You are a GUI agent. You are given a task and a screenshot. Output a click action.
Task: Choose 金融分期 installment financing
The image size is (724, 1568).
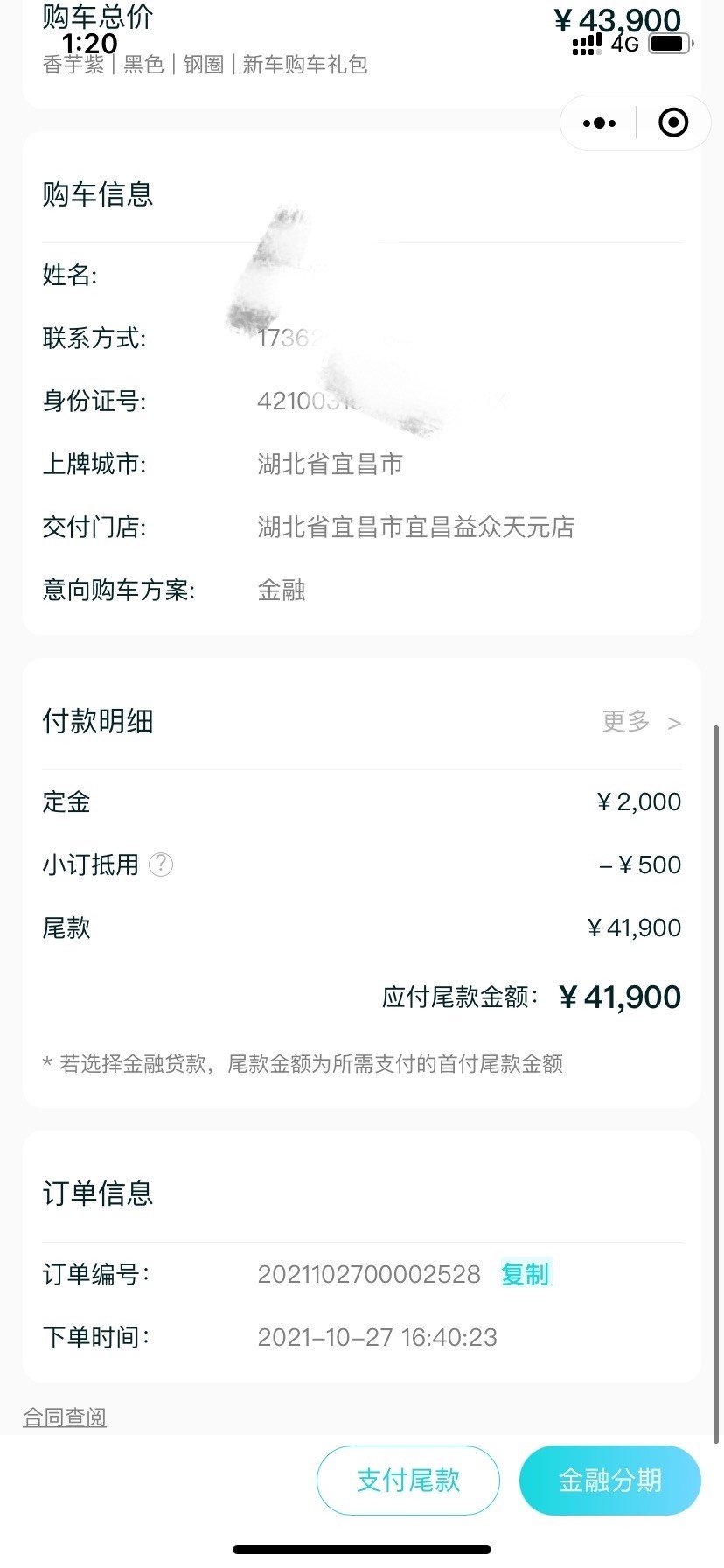(x=610, y=1480)
